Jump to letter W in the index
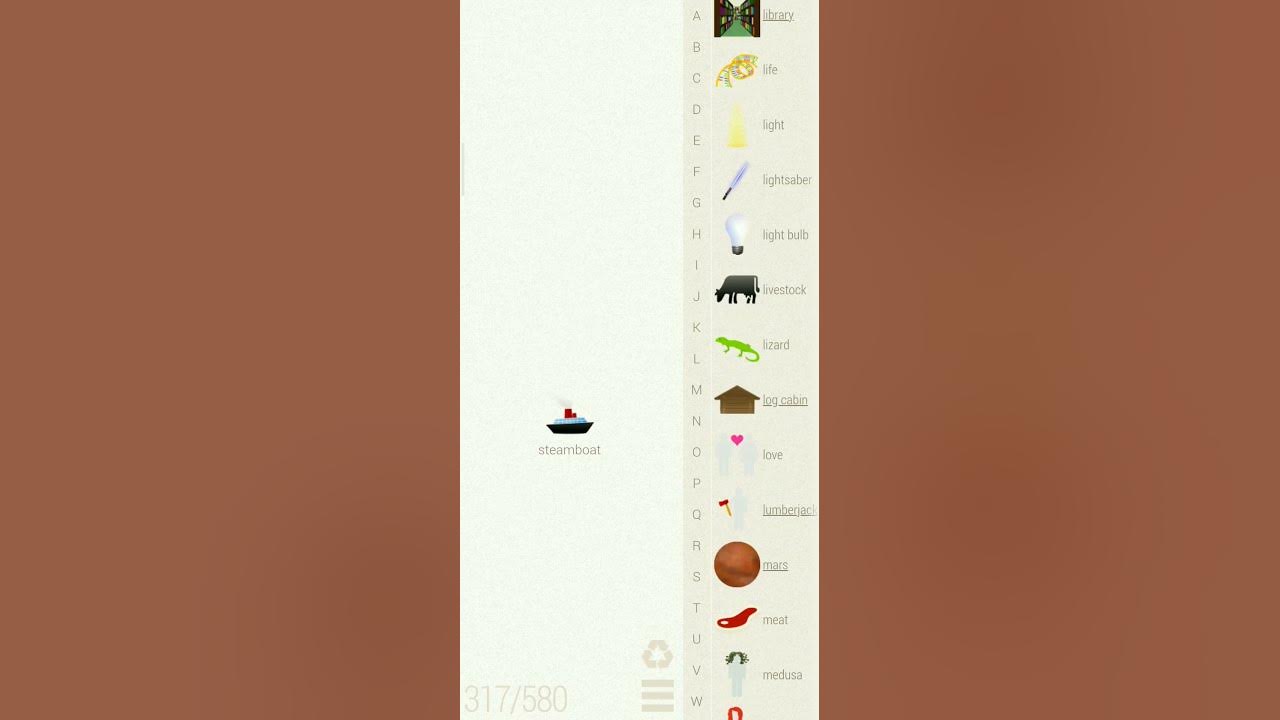The width and height of the screenshot is (1280, 720). tap(697, 701)
